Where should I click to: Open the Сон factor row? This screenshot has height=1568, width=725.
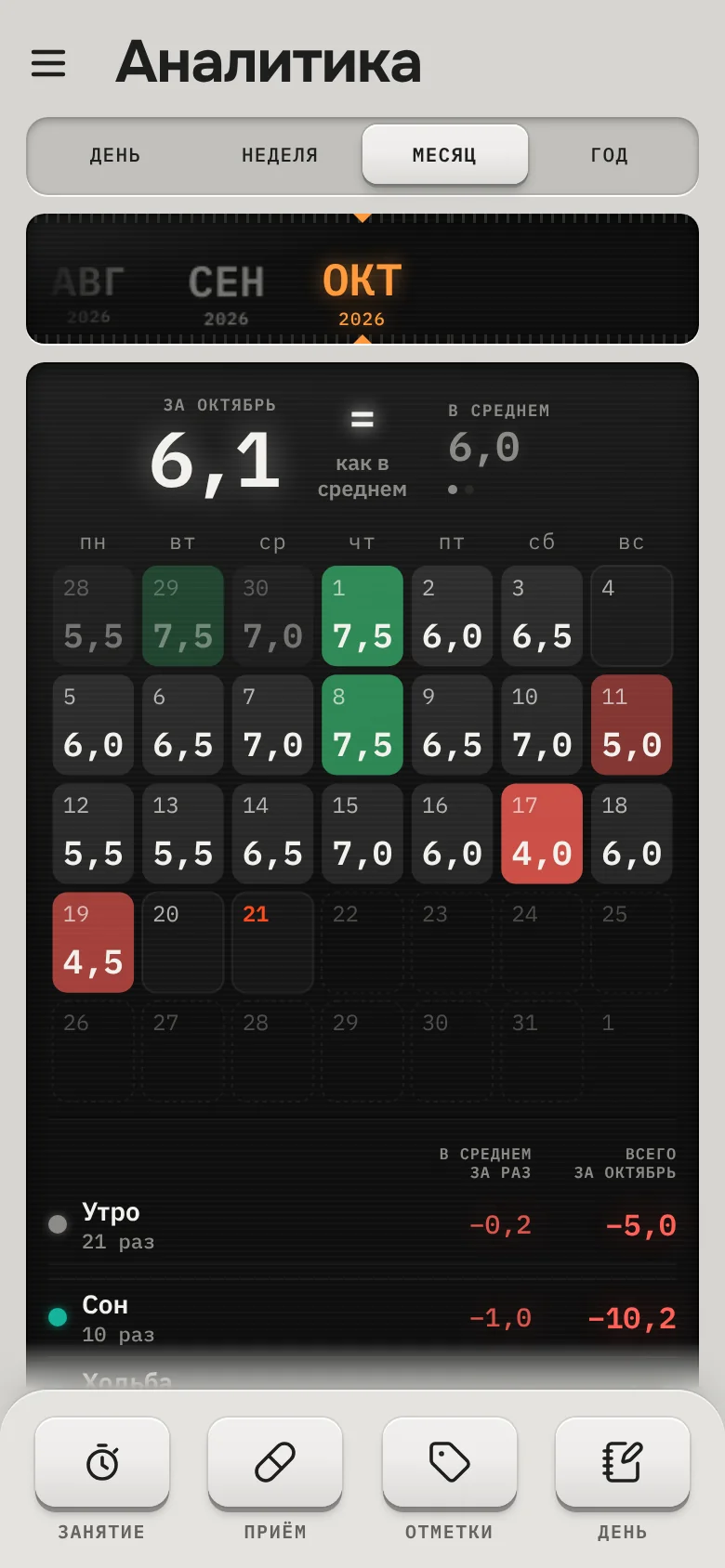click(x=362, y=1318)
